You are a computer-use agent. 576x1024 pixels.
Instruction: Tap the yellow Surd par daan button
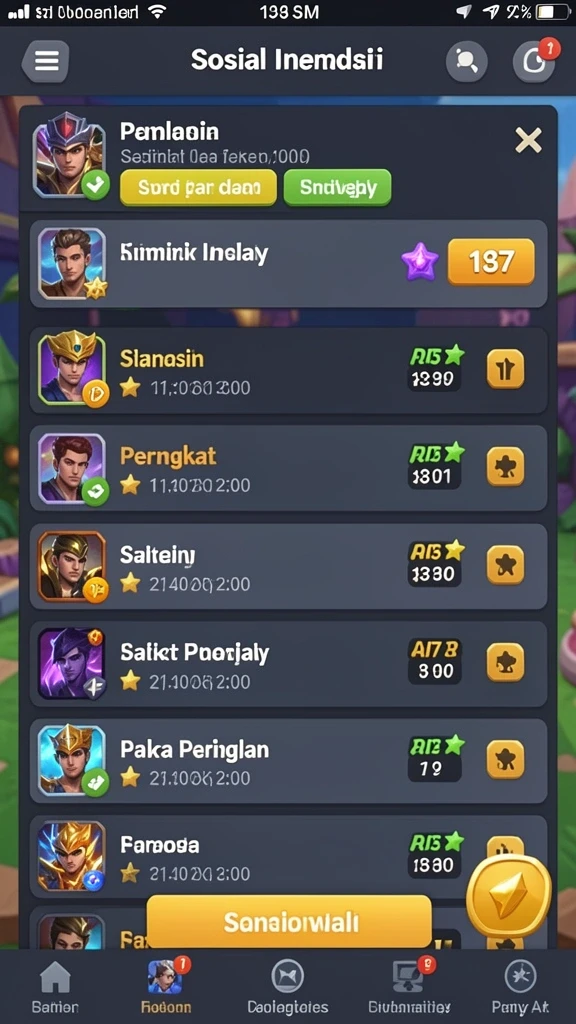pos(199,187)
